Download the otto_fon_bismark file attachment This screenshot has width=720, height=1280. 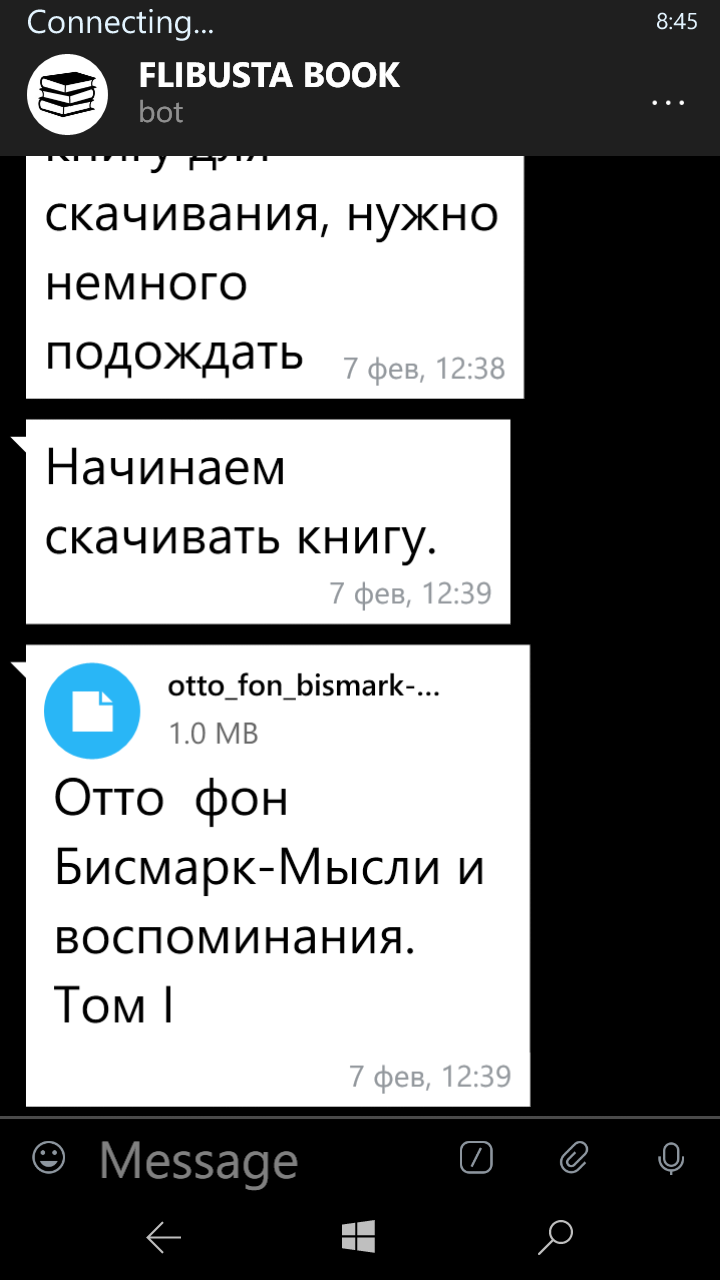coord(92,711)
